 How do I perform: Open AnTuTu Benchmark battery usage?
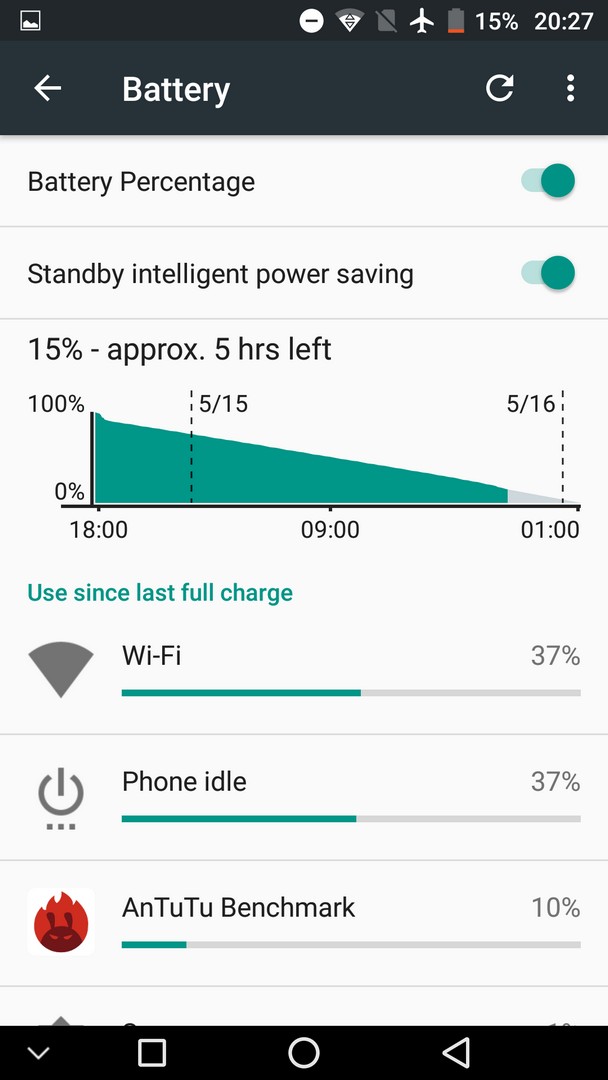(x=304, y=923)
